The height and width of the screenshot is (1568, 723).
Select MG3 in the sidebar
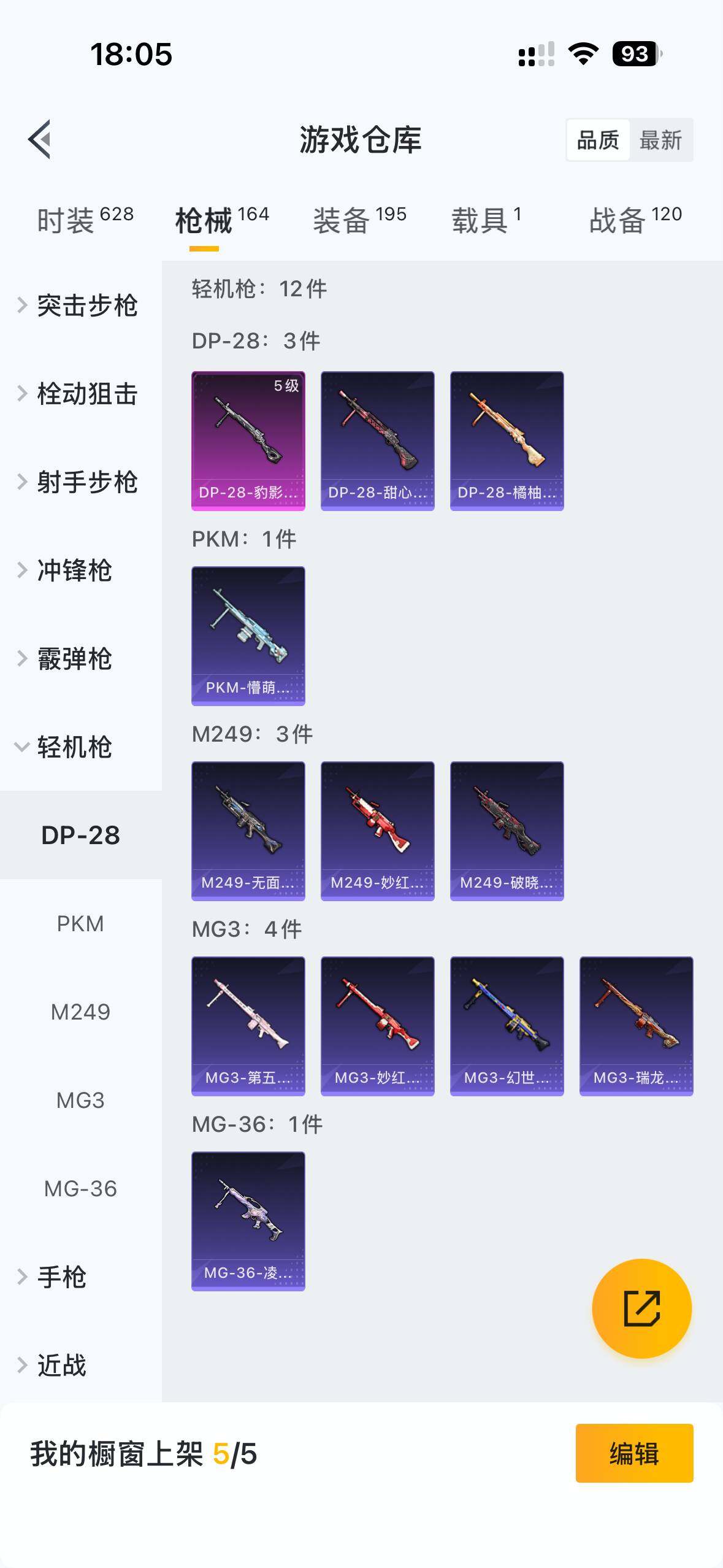click(80, 1101)
